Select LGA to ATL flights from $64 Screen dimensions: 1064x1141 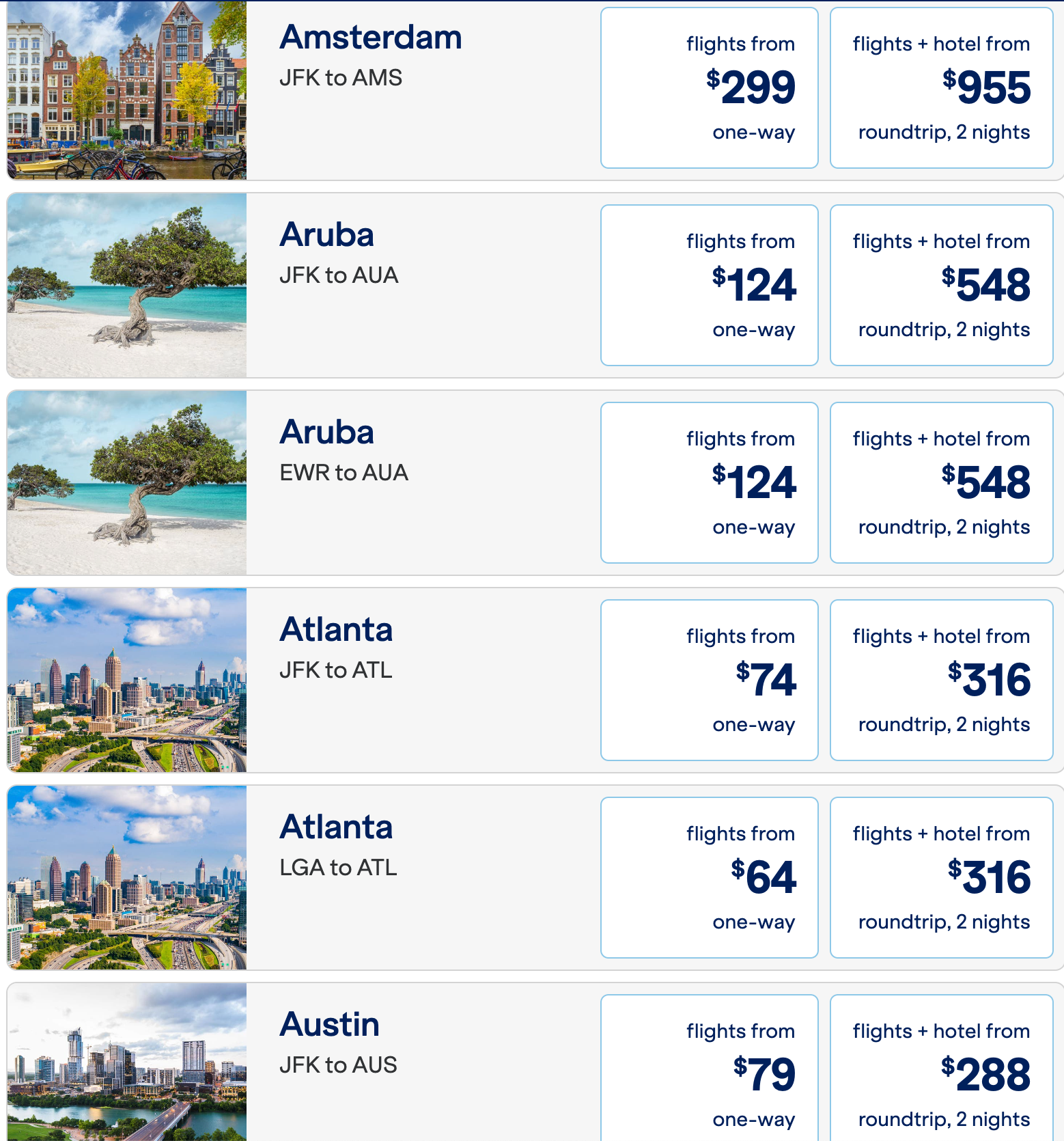click(709, 877)
